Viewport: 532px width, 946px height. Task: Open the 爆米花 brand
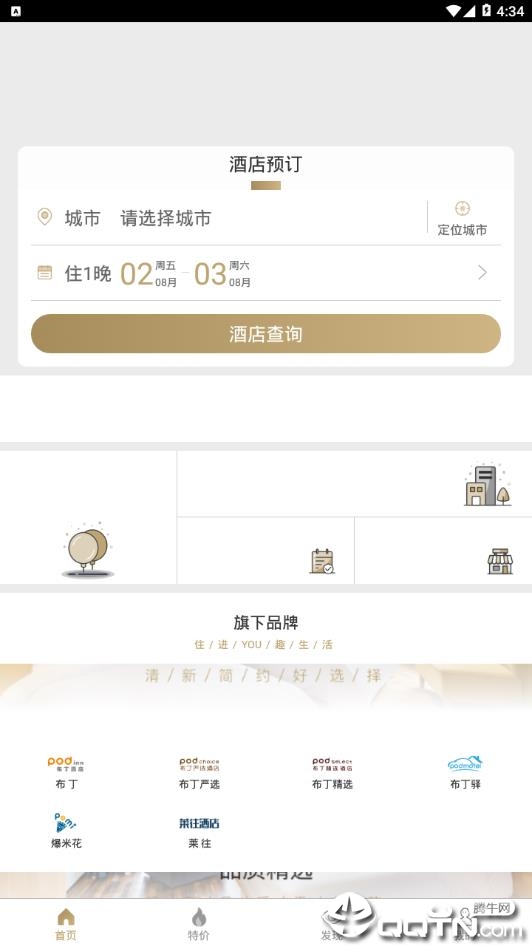click(66, 831)
